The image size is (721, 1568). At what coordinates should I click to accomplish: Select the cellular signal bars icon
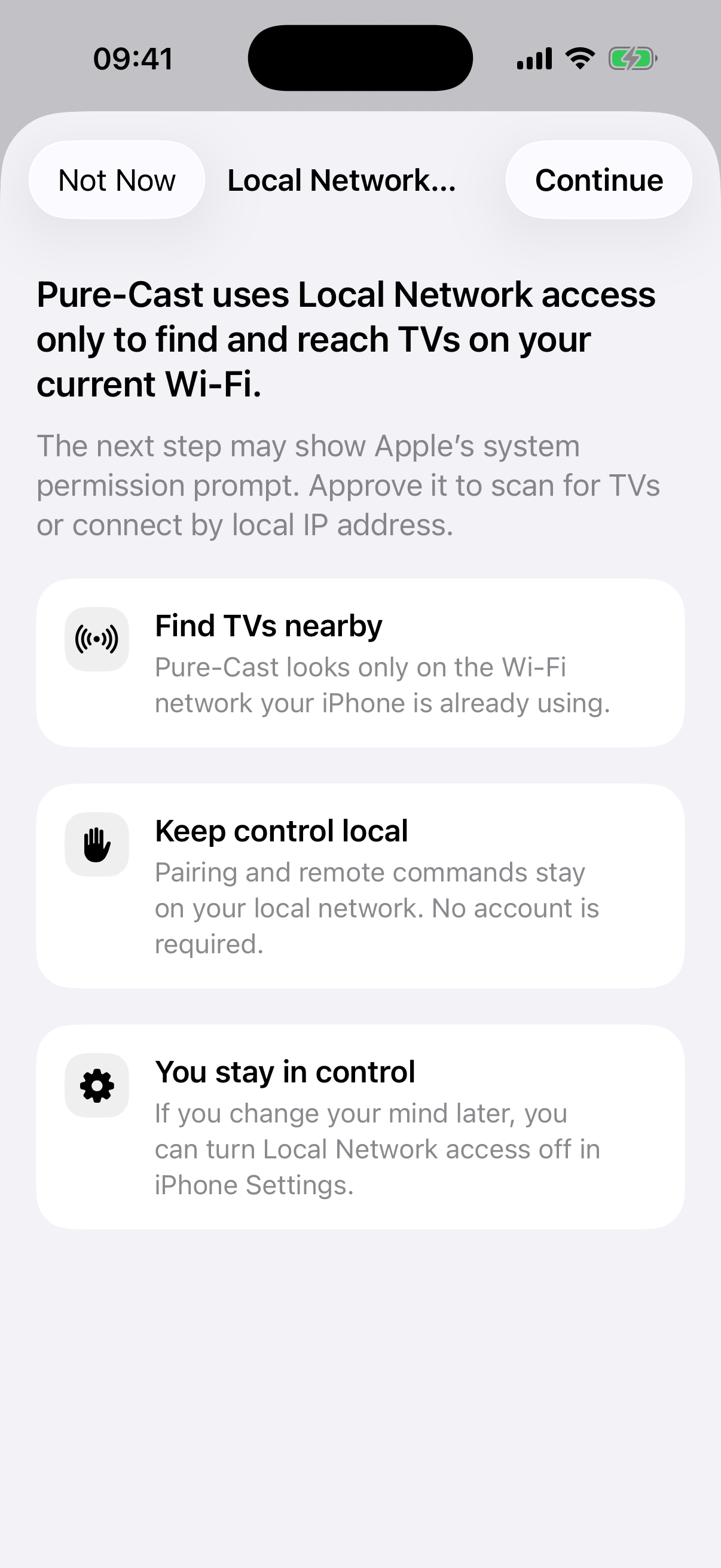(x=533, y=58)
